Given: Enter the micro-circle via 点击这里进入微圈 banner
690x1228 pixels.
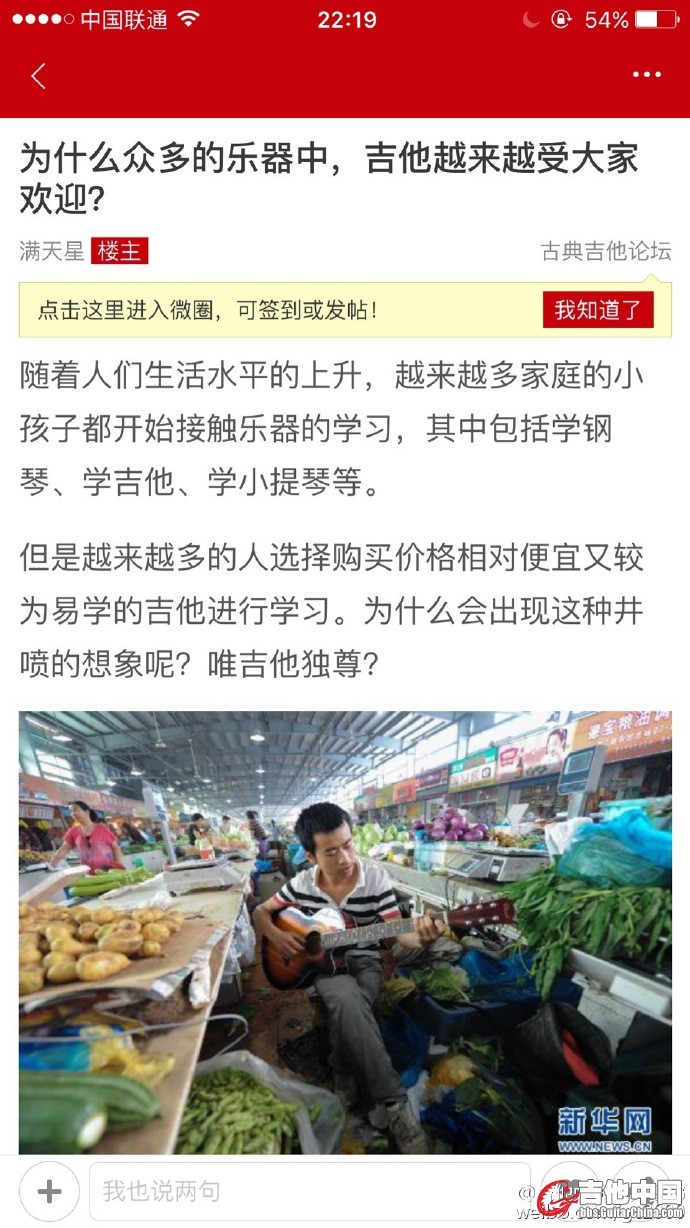Looking at the screenshot, I should pyautogui.click(x=208, y=310).
